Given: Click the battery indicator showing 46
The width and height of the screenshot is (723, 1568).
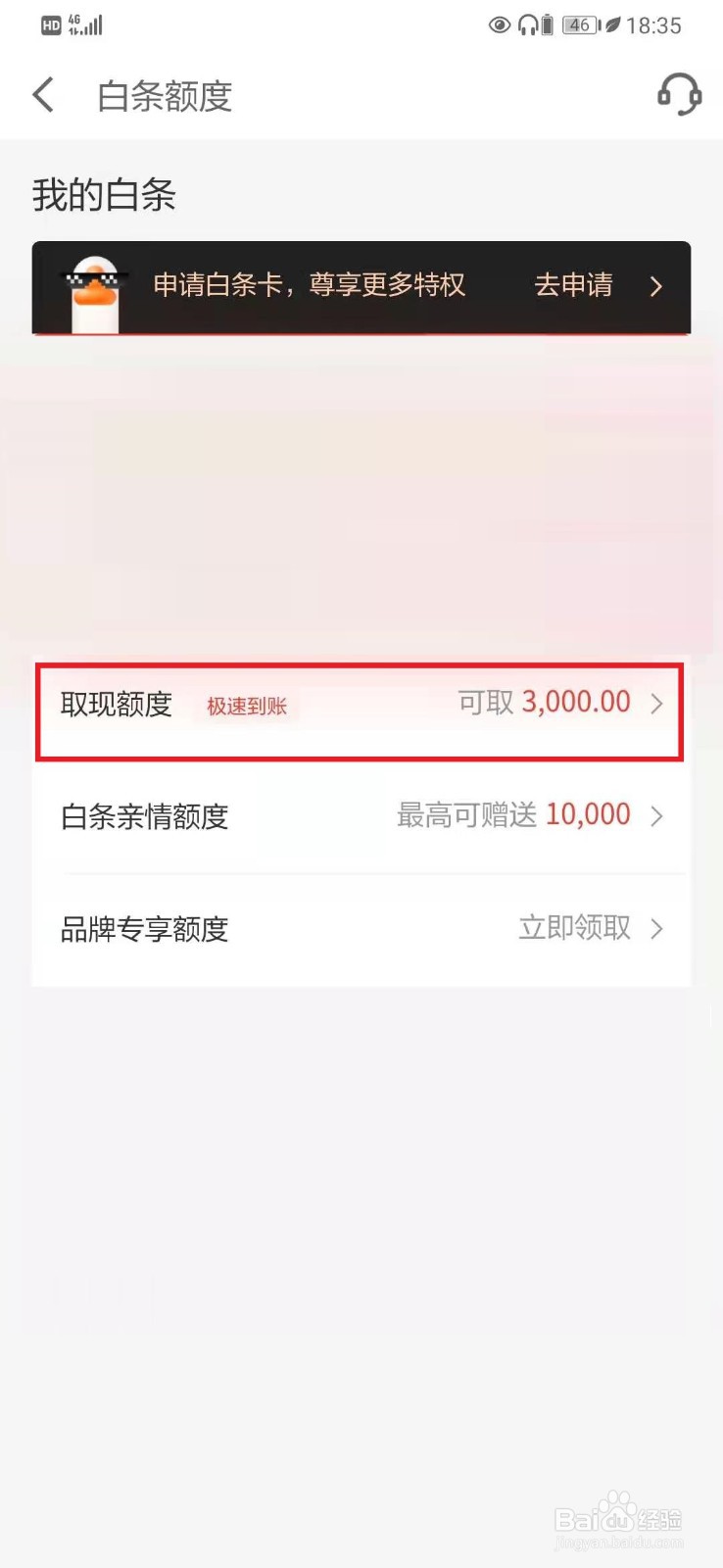Looking at the screenshot, I should pos(578,25).
